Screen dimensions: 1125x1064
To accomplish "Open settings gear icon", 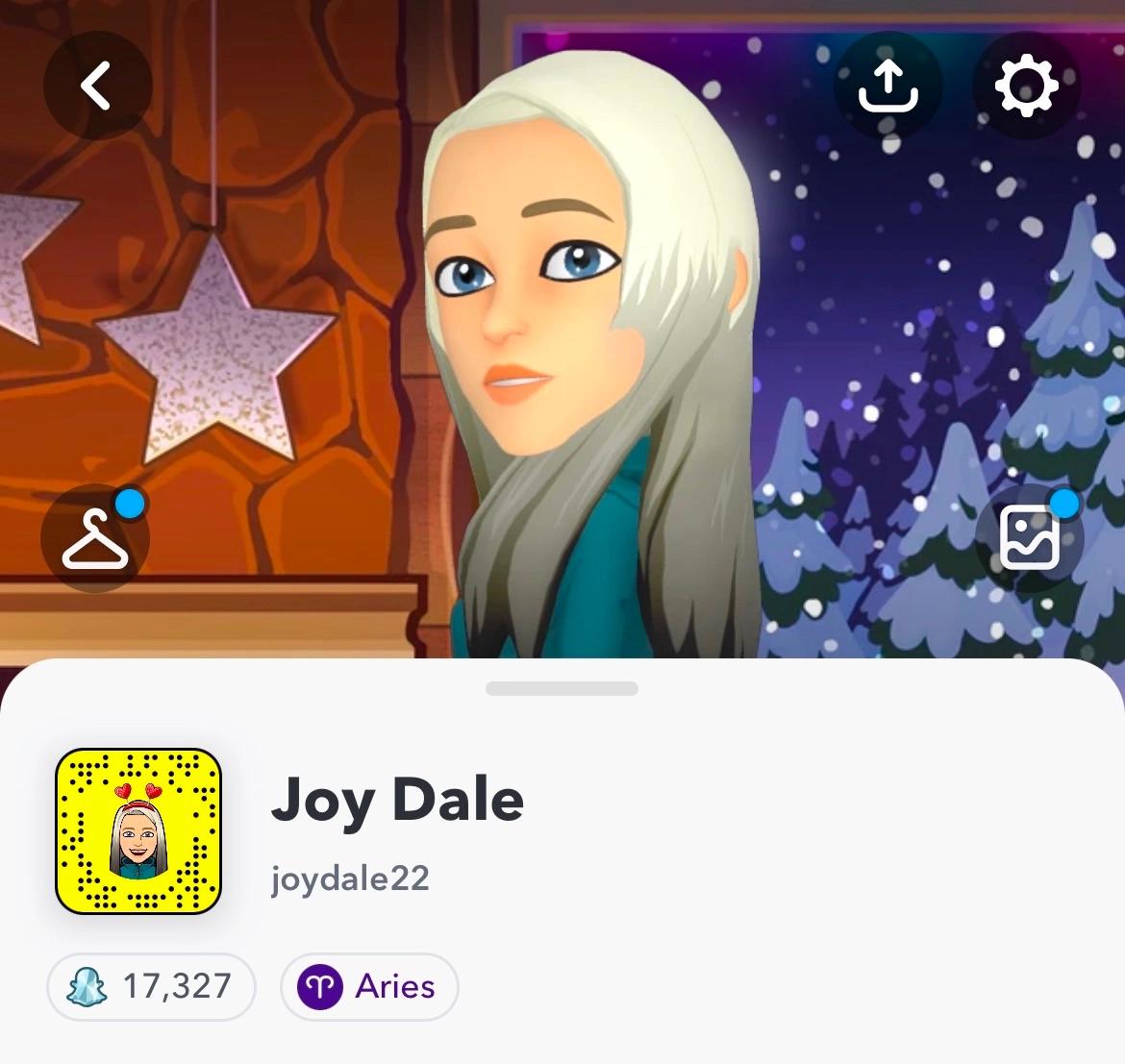I will coord(1026,87).
